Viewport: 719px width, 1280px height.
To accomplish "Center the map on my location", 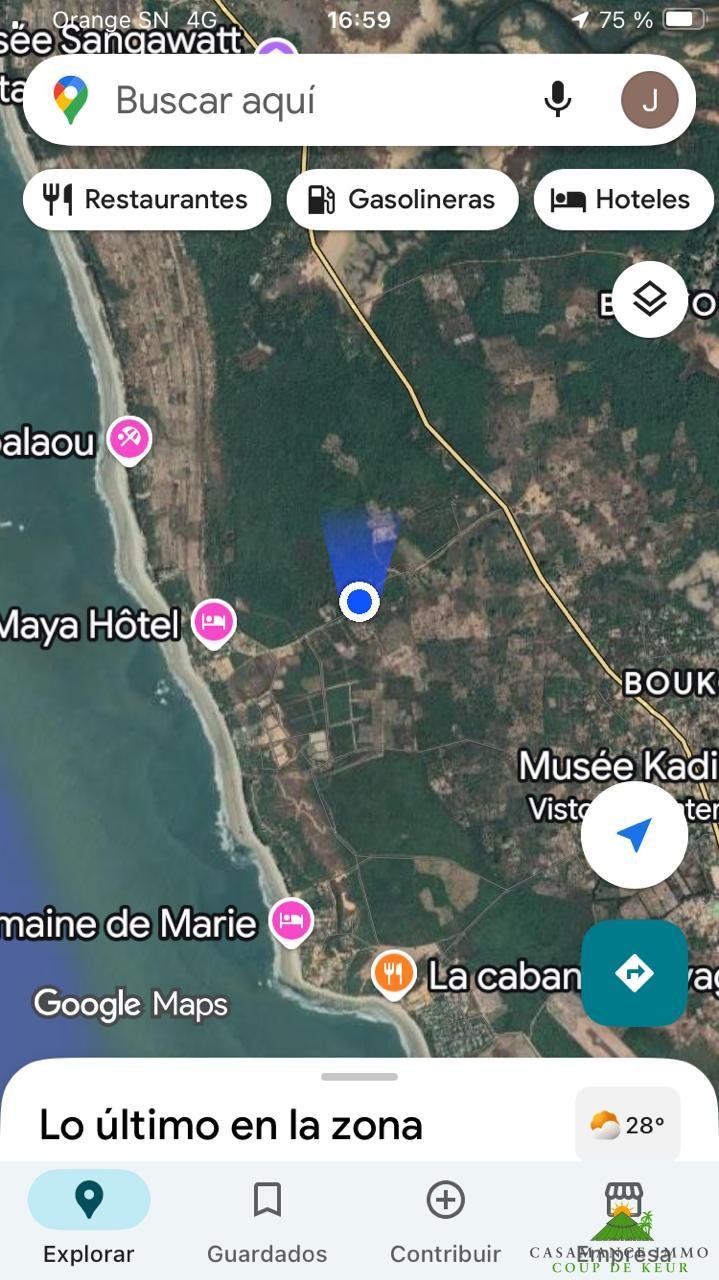I will pos(634,834).
